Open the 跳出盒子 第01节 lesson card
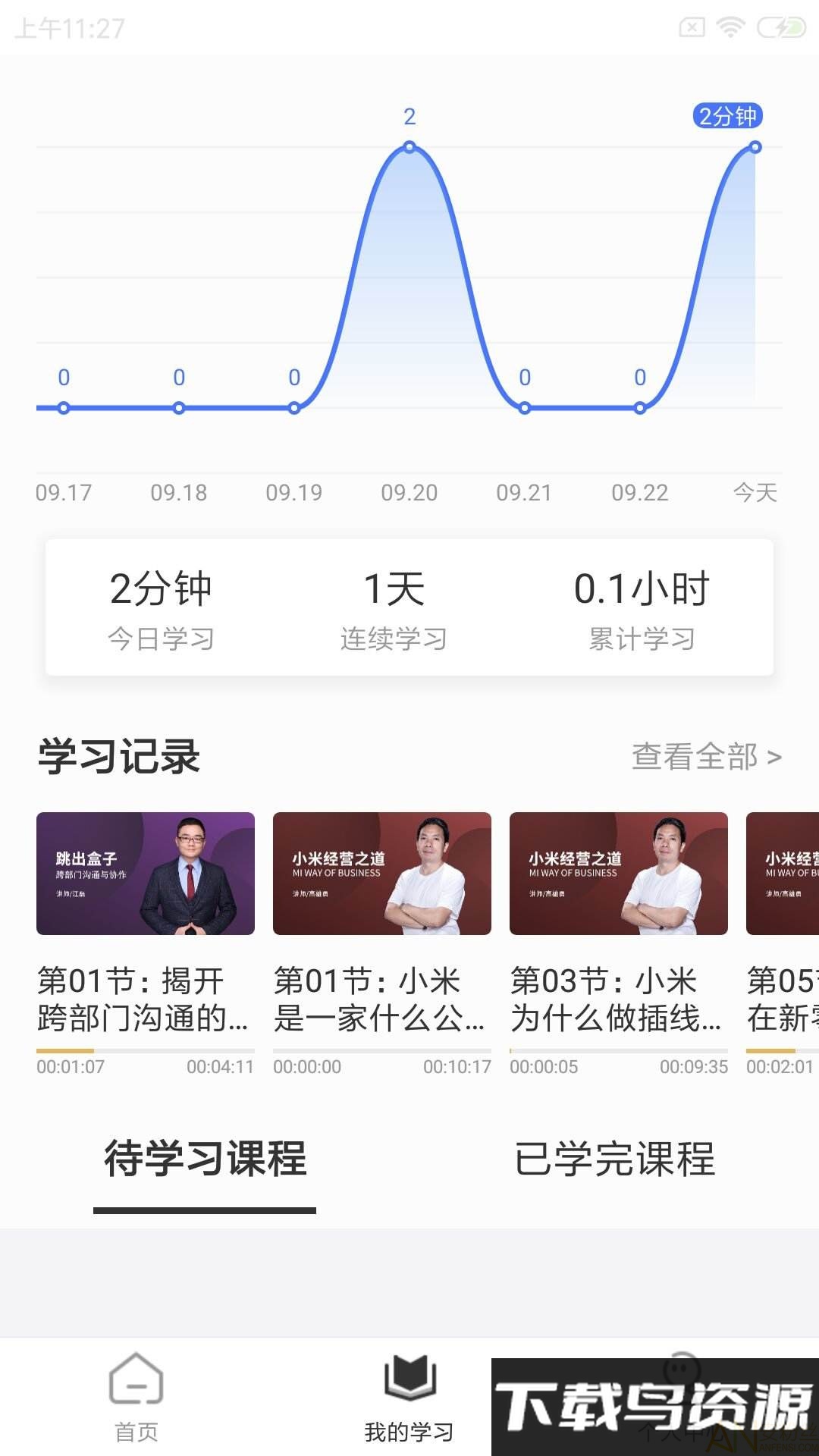This screenshot has height=1456, width=819. pyautogui.click(x=145, y=874)
